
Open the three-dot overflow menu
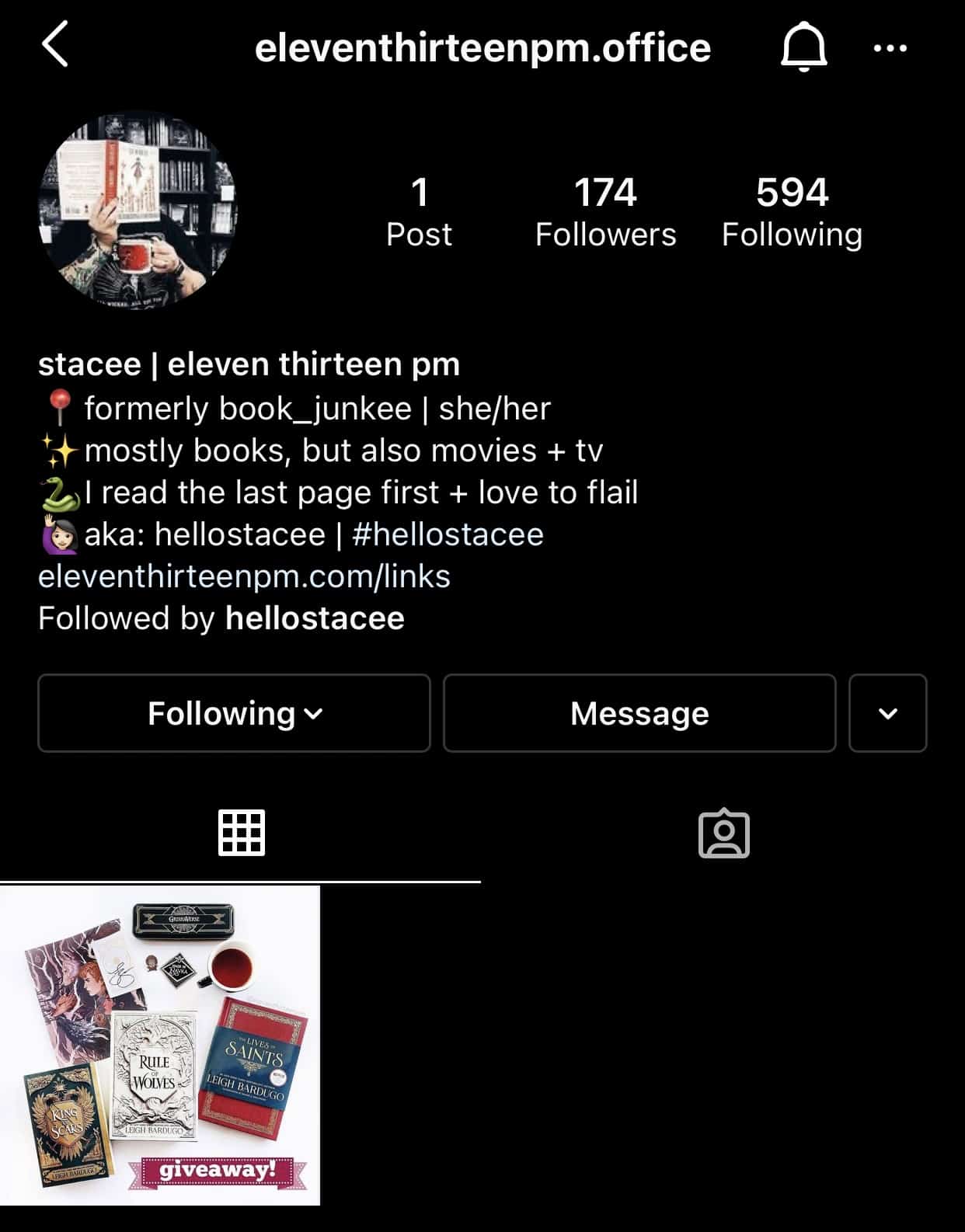(890, 48)
